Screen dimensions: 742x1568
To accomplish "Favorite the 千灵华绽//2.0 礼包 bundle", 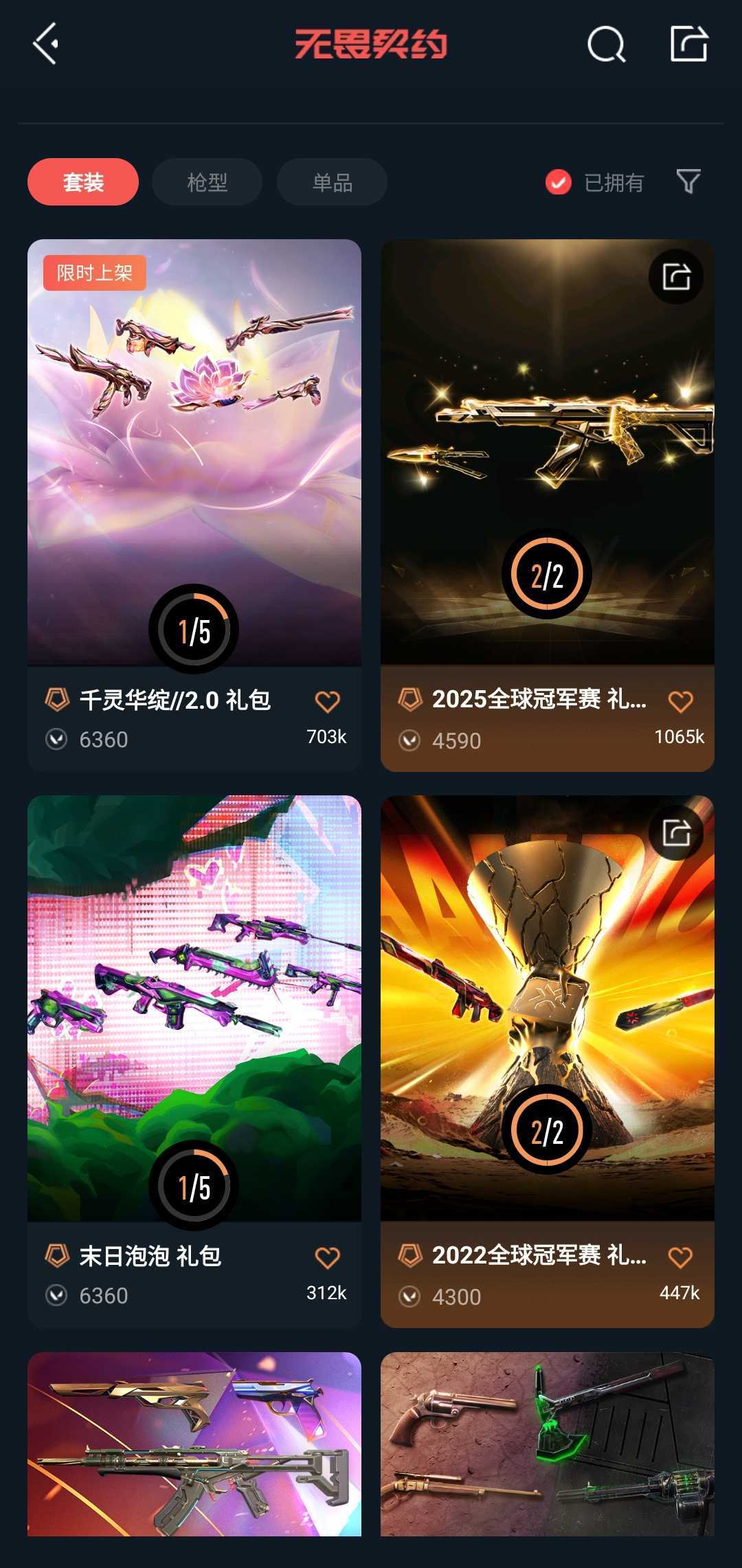I will pos(327,701).
